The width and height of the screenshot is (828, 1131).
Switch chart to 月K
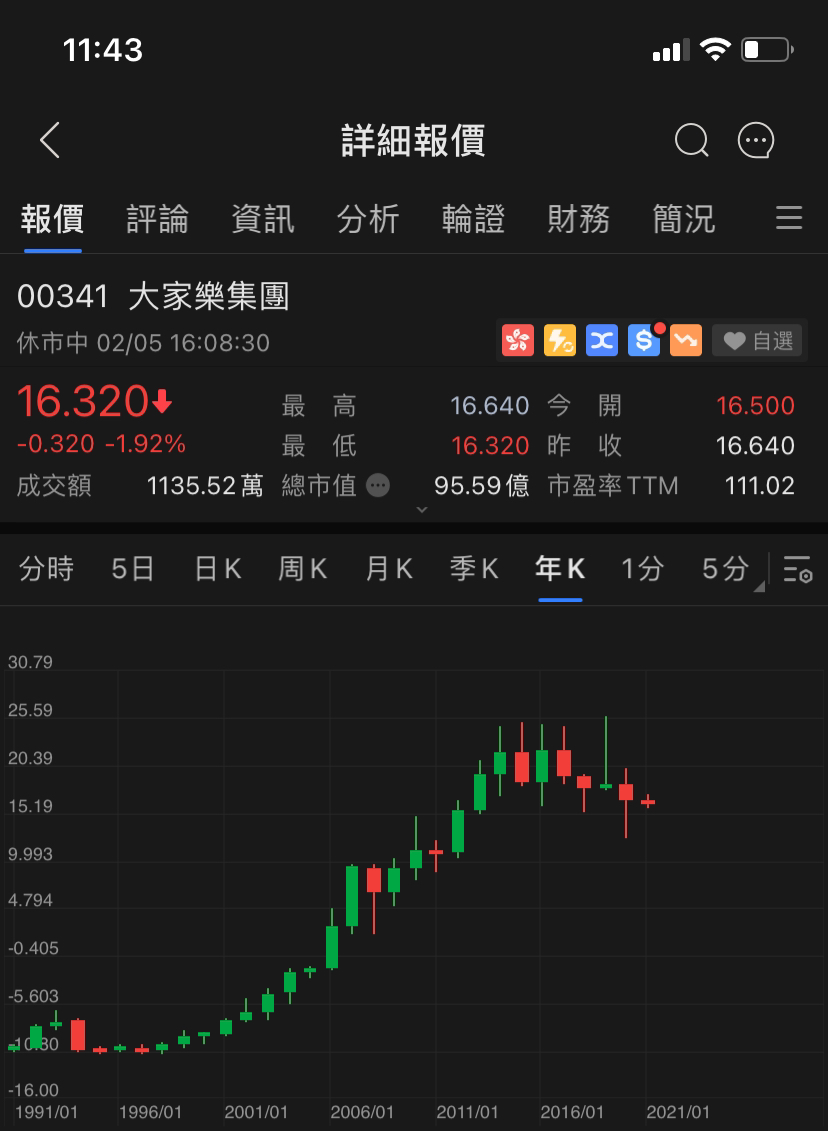click(x=389, y=569)
